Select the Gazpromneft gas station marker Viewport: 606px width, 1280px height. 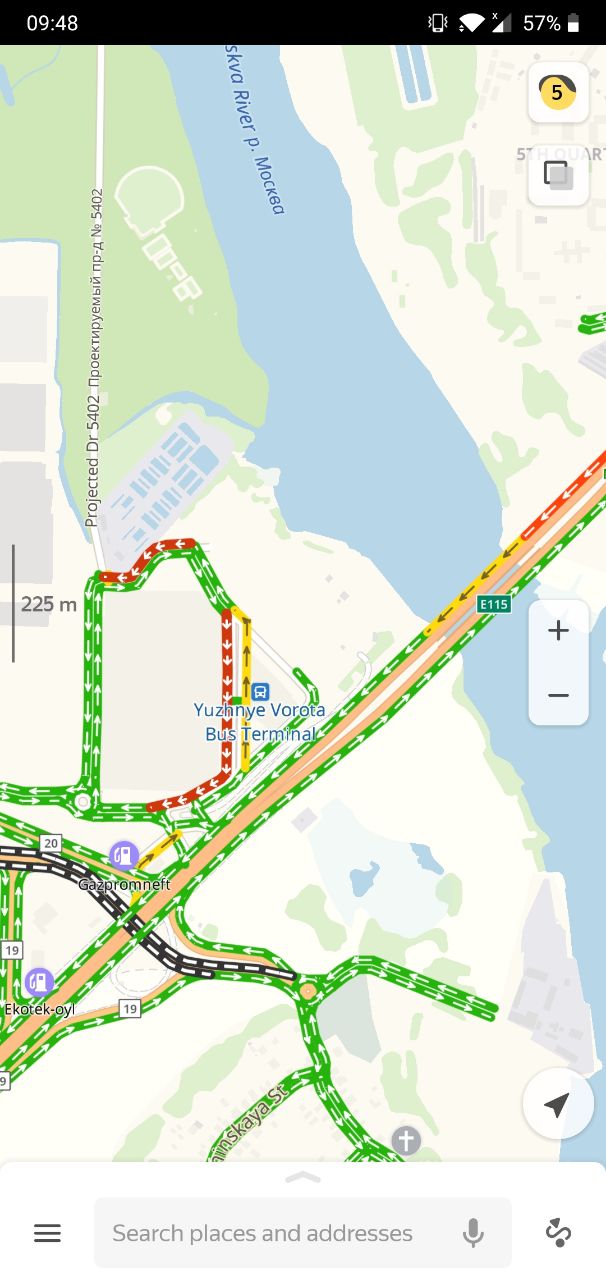click(x=124, y=855)
